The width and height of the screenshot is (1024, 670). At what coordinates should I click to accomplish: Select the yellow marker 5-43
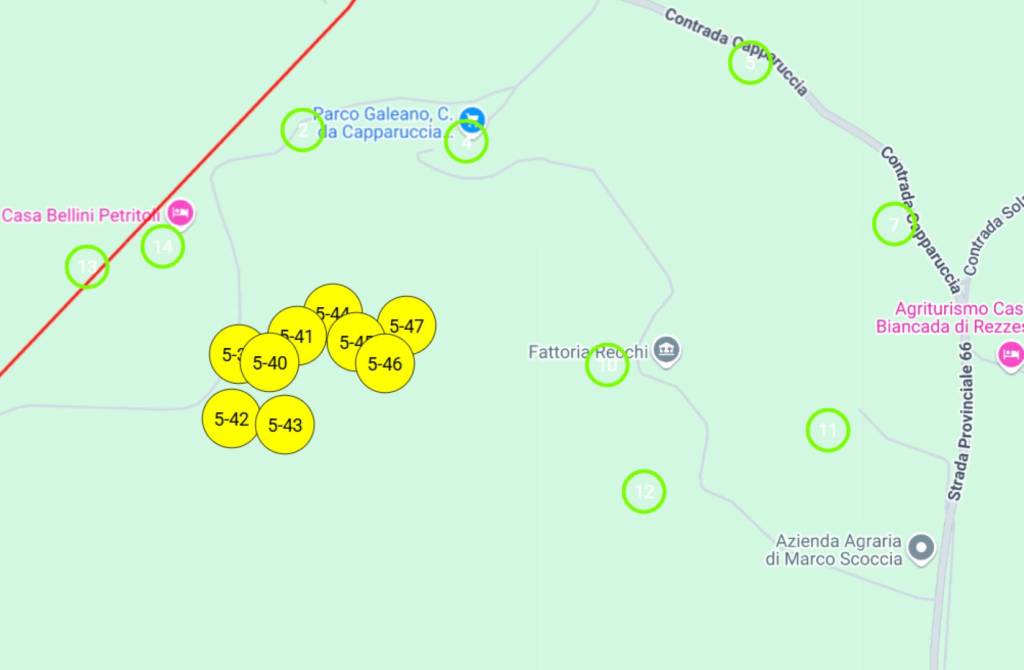[285, 425]
